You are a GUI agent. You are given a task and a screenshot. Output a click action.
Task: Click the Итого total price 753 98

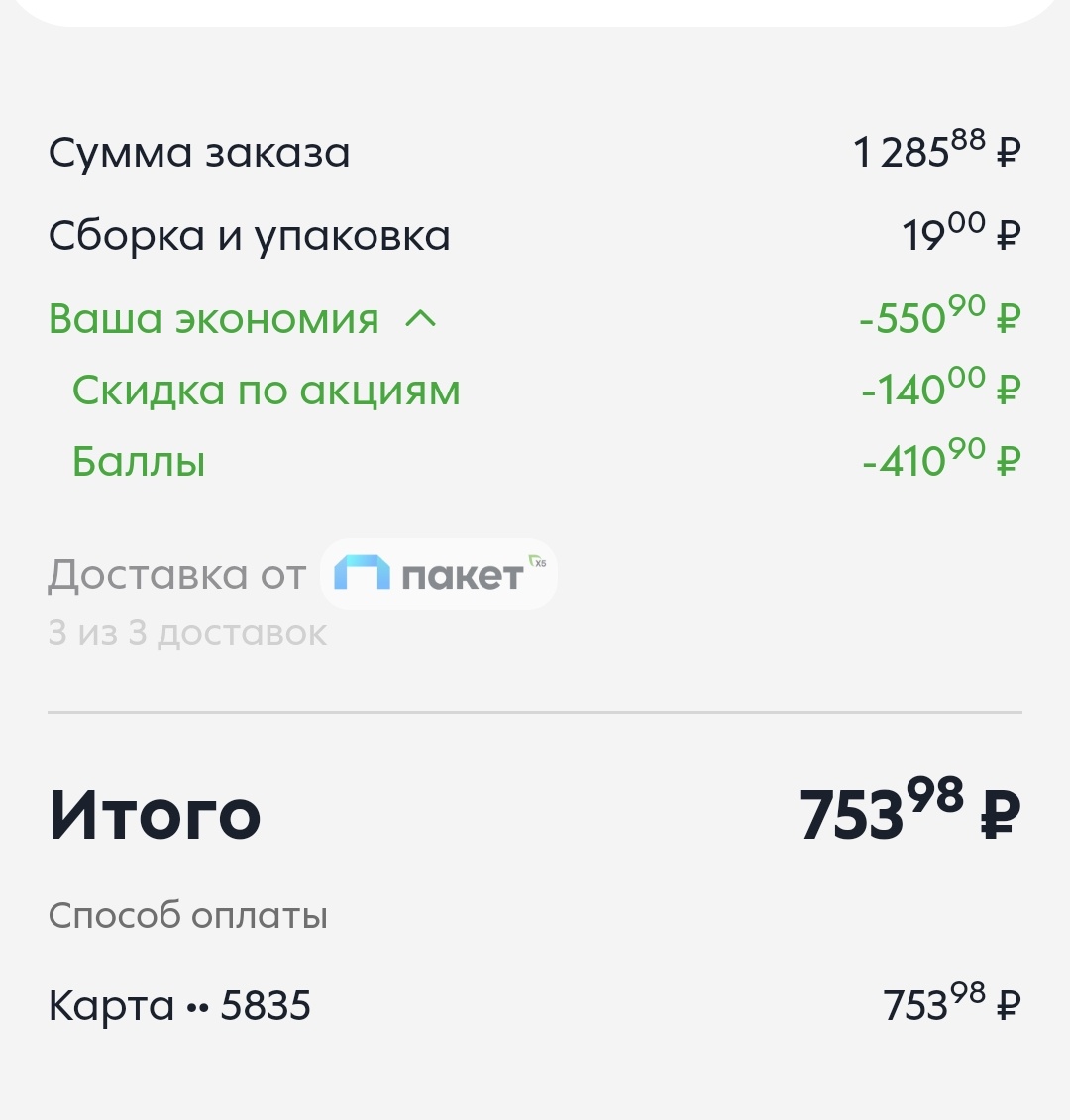pos(882,813)
